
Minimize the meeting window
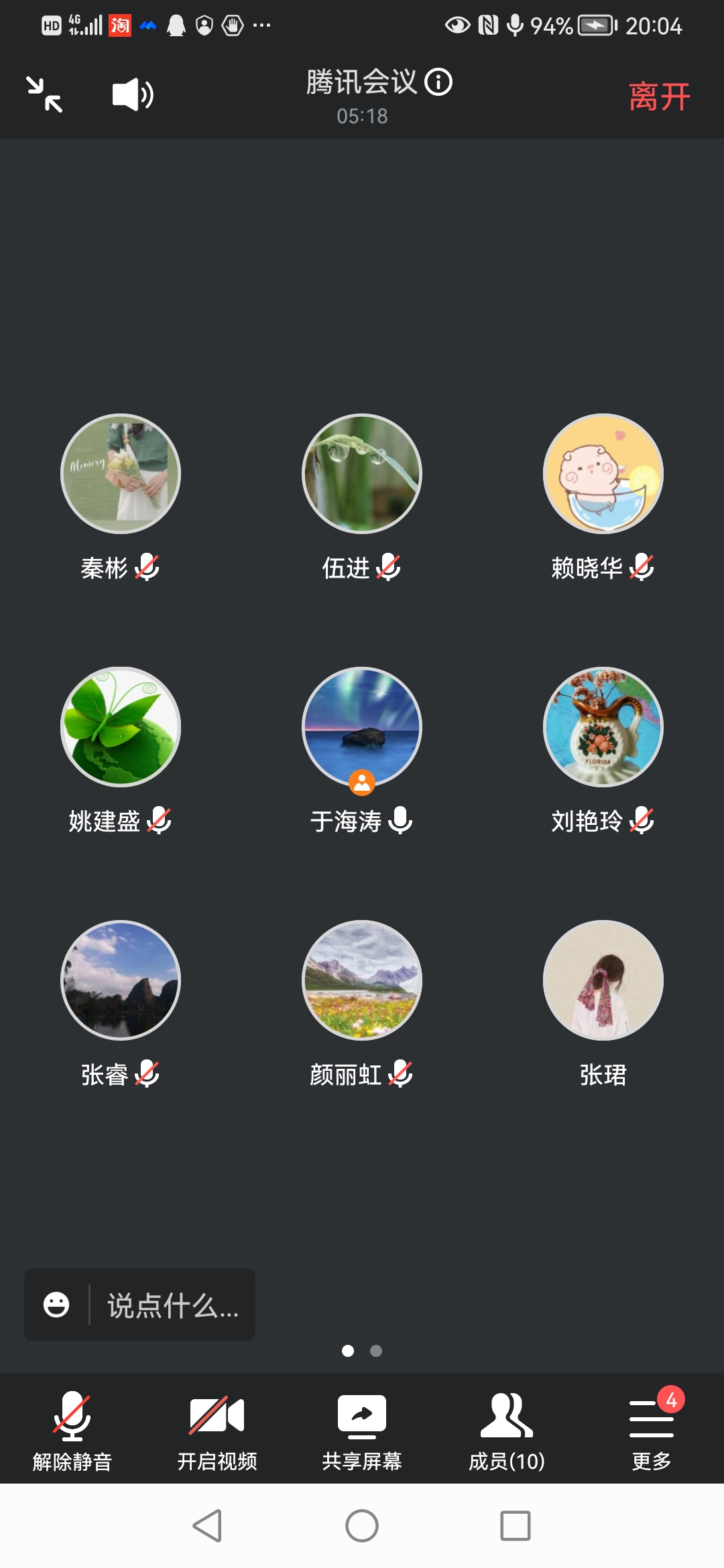44,94
